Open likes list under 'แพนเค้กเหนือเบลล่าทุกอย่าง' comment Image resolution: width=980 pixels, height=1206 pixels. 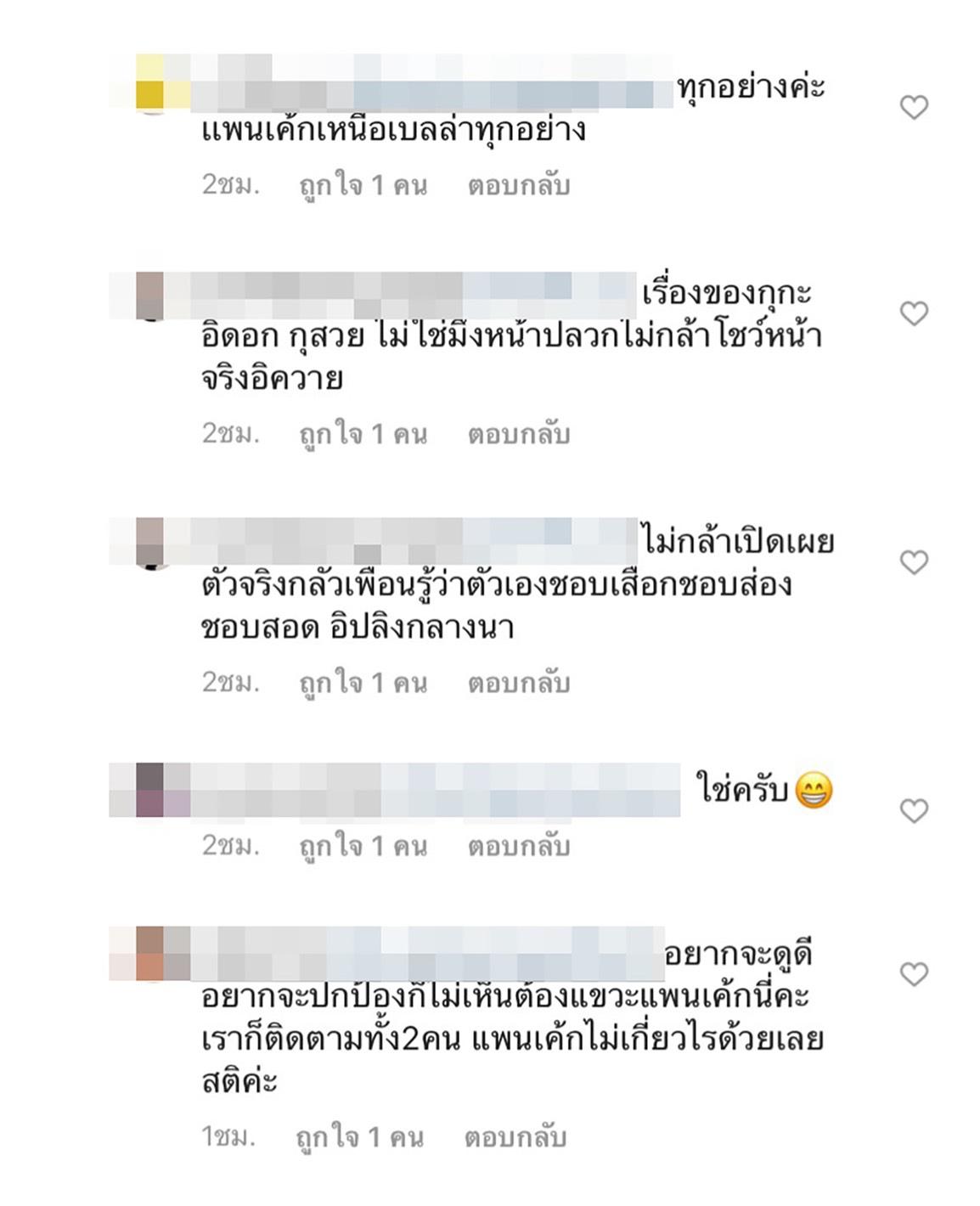tap(363, 185)
